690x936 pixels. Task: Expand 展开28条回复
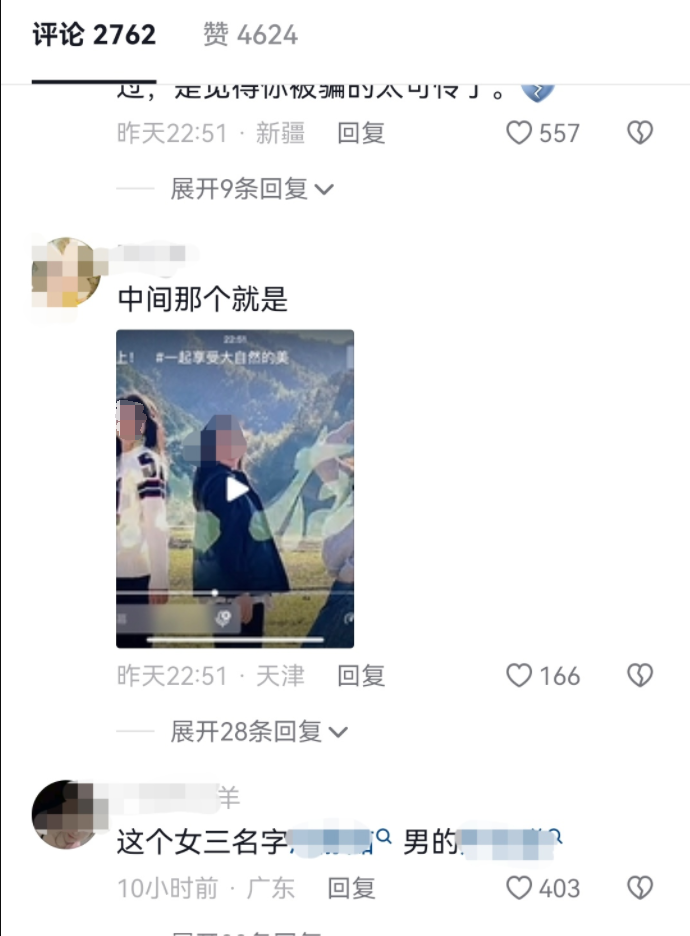coord(257,732)
